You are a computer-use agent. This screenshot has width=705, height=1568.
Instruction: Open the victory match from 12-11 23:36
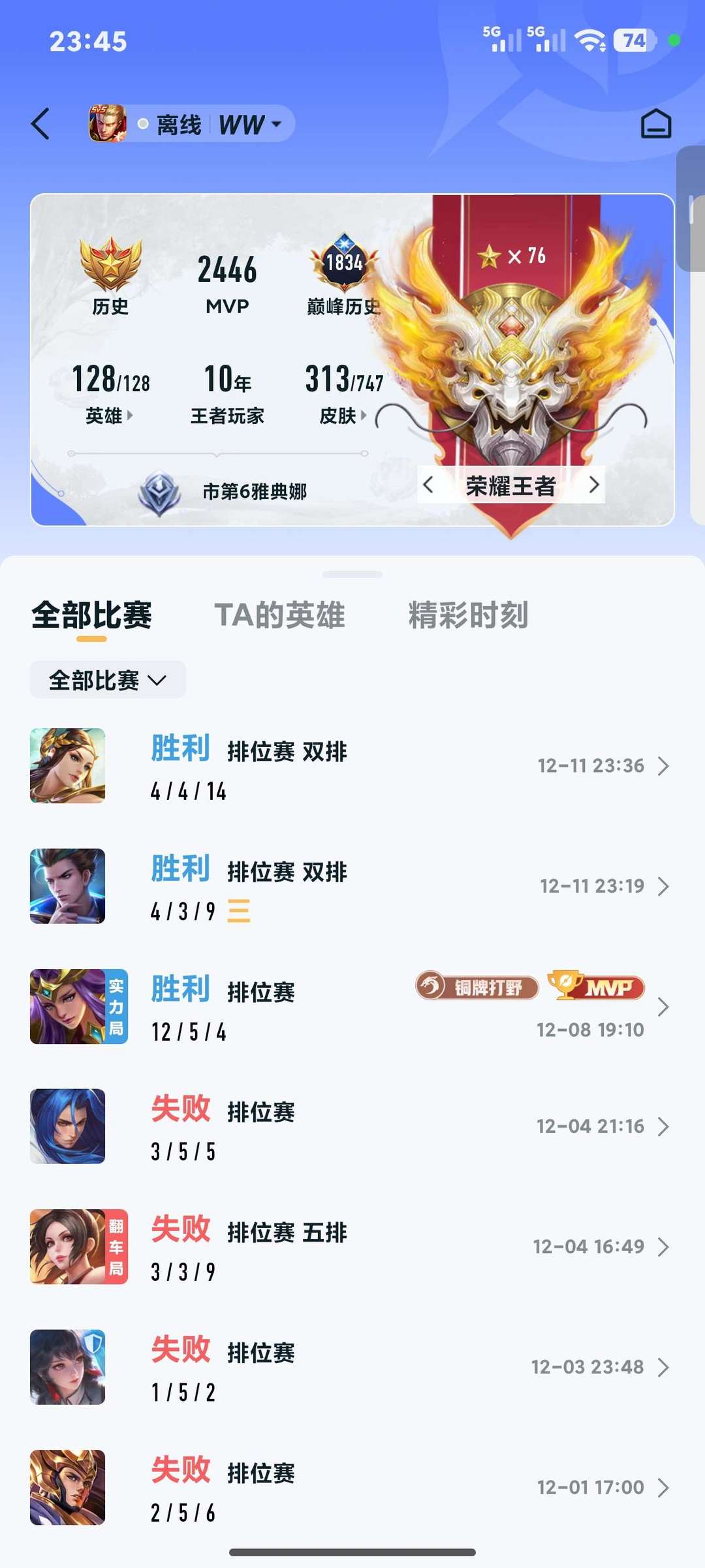pos(352,766)
